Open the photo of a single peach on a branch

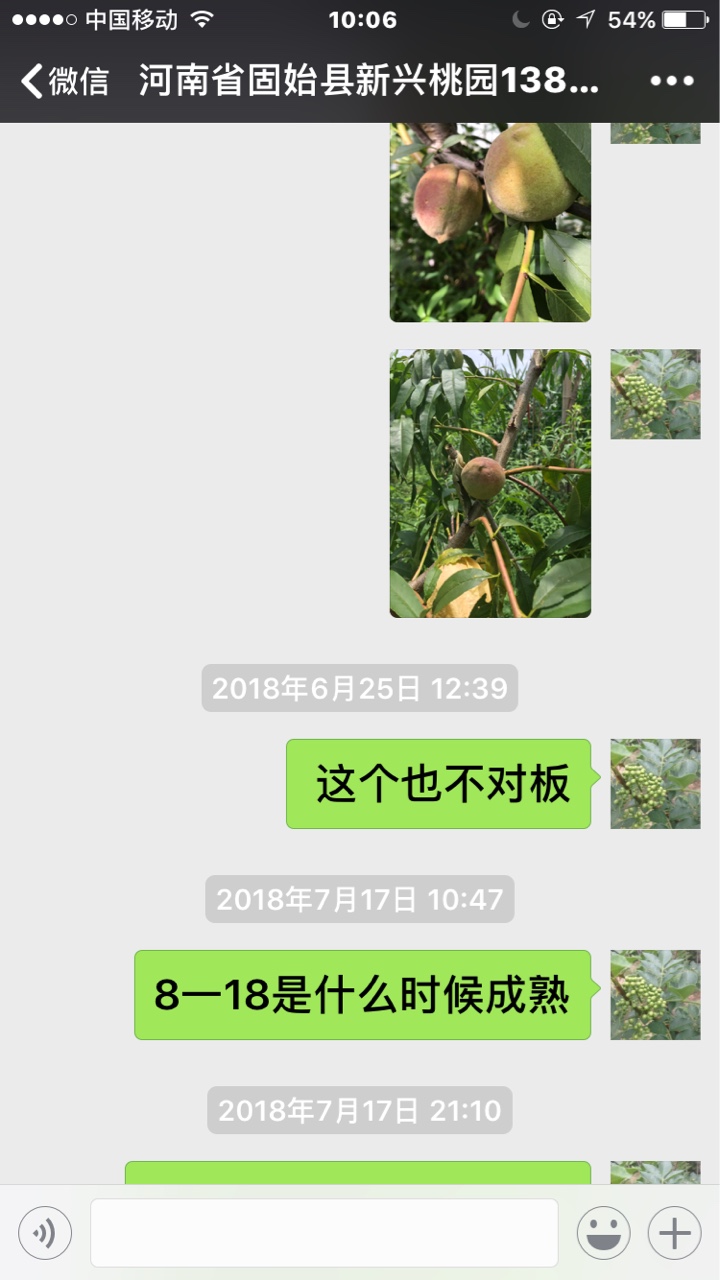point(490,483)
